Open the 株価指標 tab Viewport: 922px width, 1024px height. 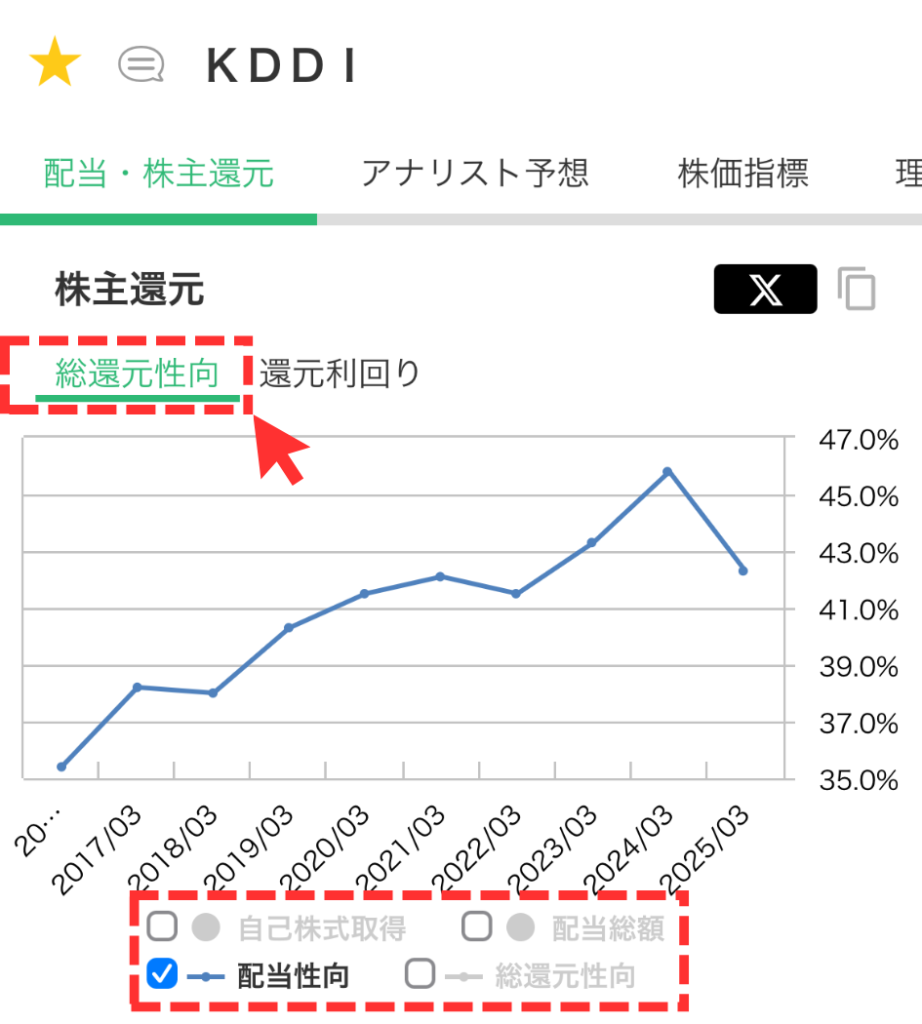click(743, 174)
